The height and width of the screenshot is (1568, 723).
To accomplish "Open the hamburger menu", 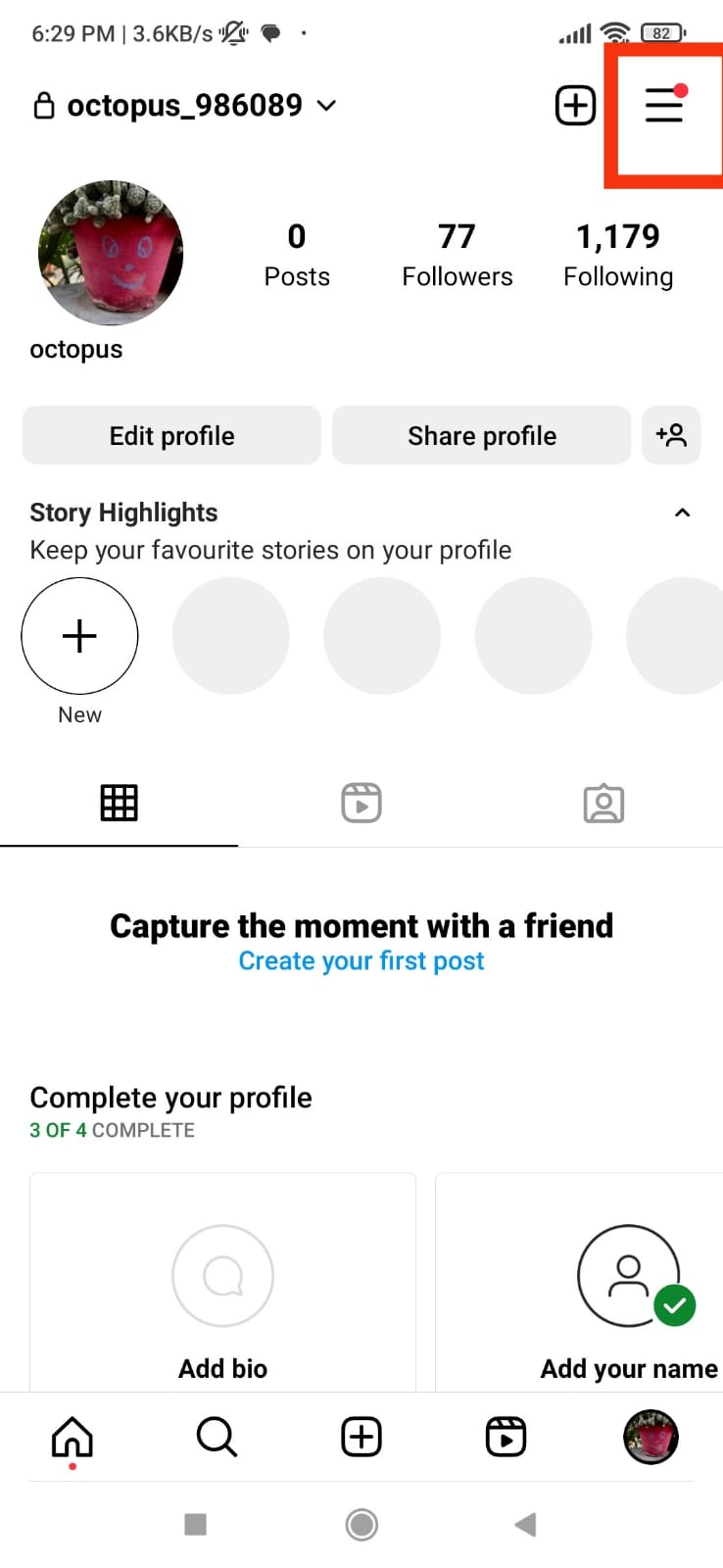I will click(663, 105).
